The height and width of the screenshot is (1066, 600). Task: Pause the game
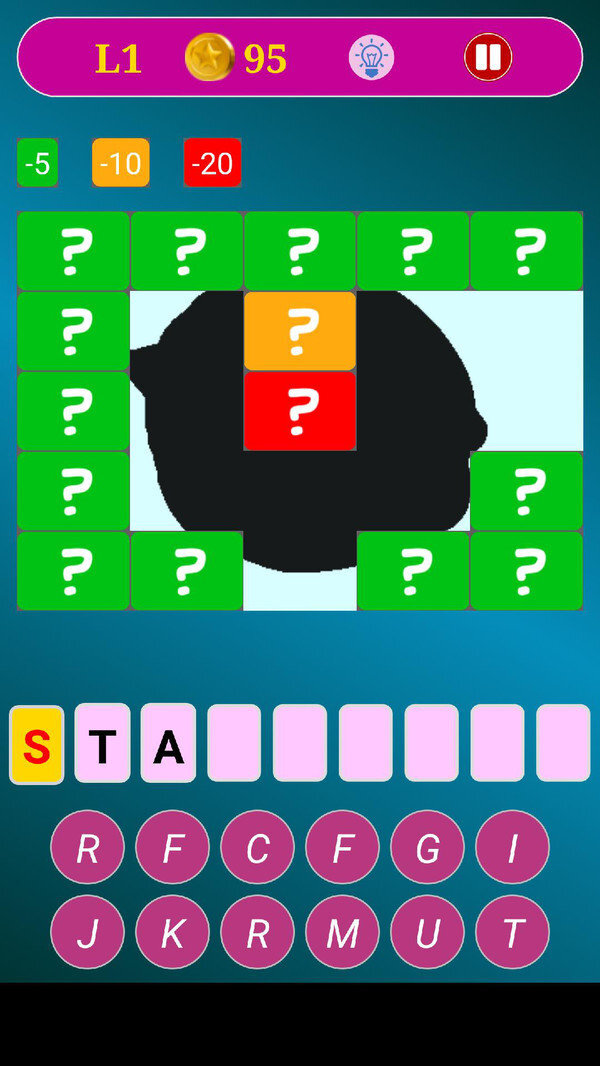488,57
